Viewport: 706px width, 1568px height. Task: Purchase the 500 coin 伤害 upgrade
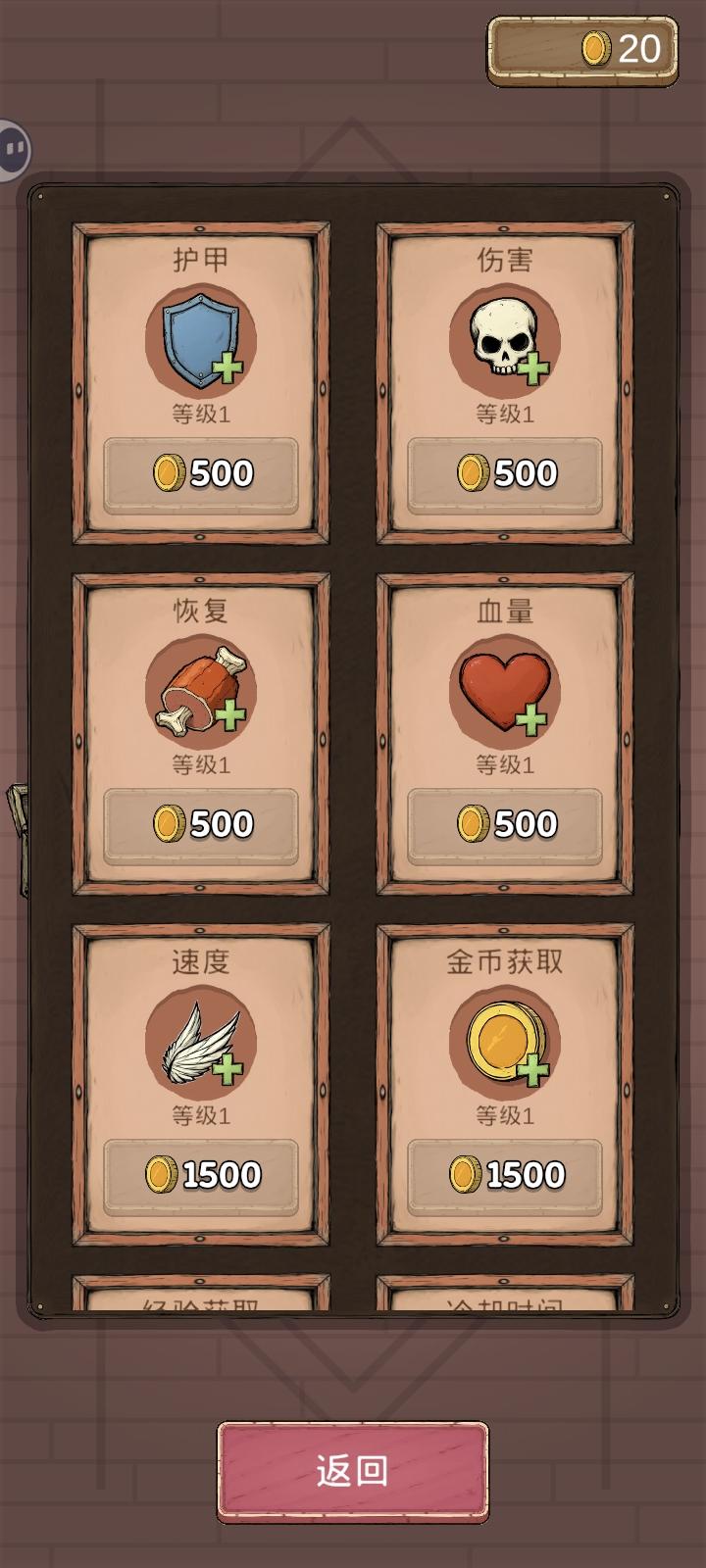coord(504,472)
